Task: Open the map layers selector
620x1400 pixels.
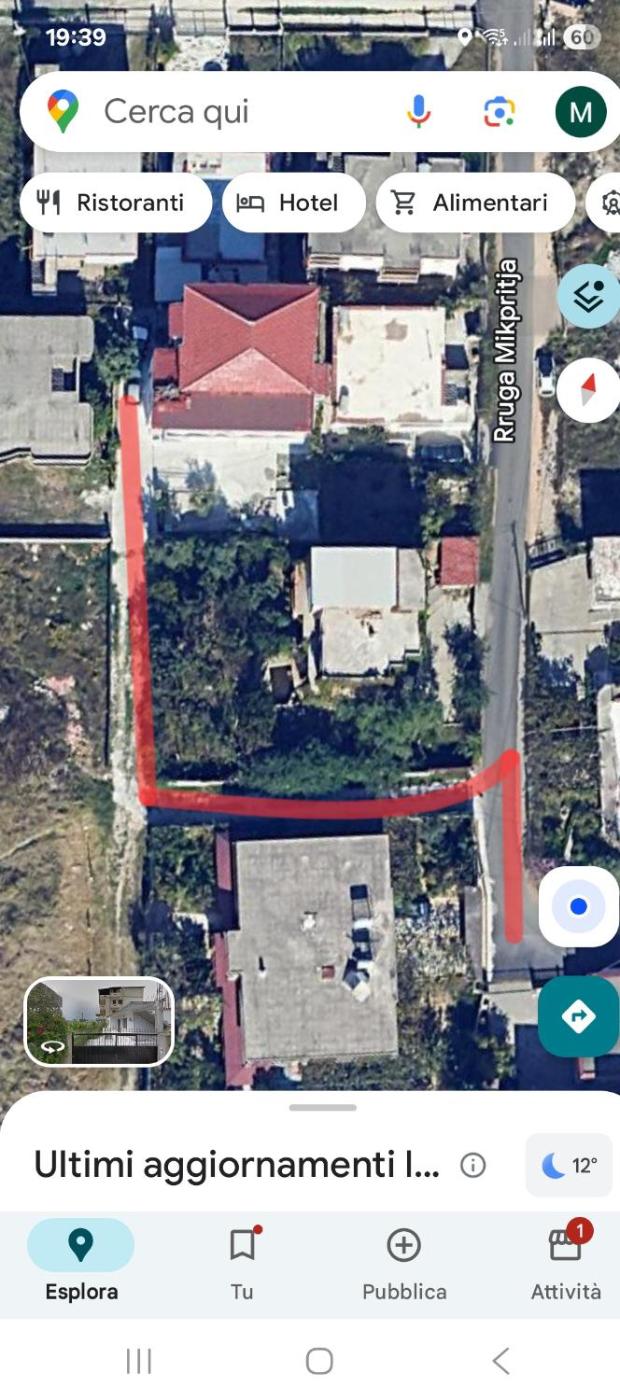Action: coord(589,297)
